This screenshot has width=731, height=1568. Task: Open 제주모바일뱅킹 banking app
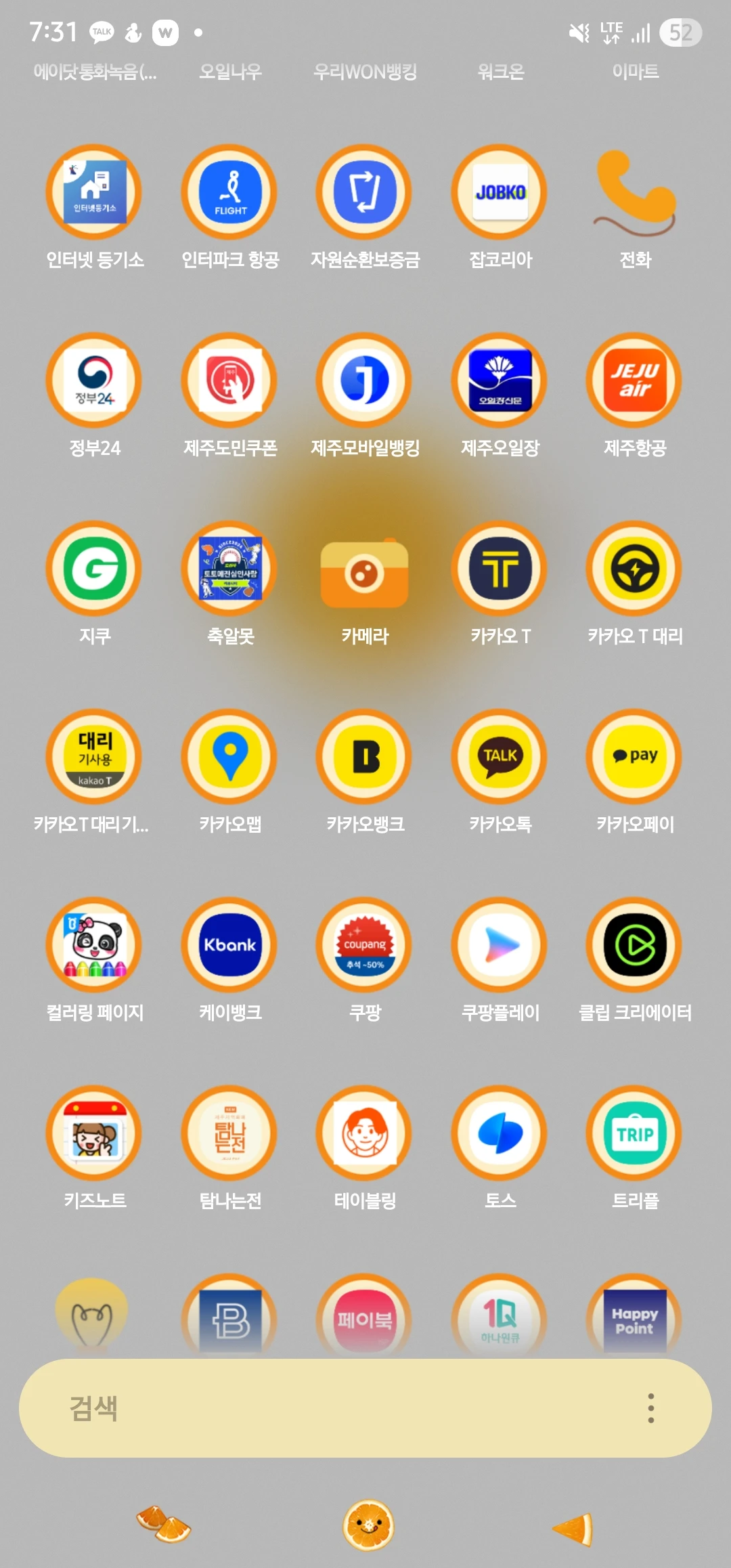pyautogui.click(x=365, y=380)
